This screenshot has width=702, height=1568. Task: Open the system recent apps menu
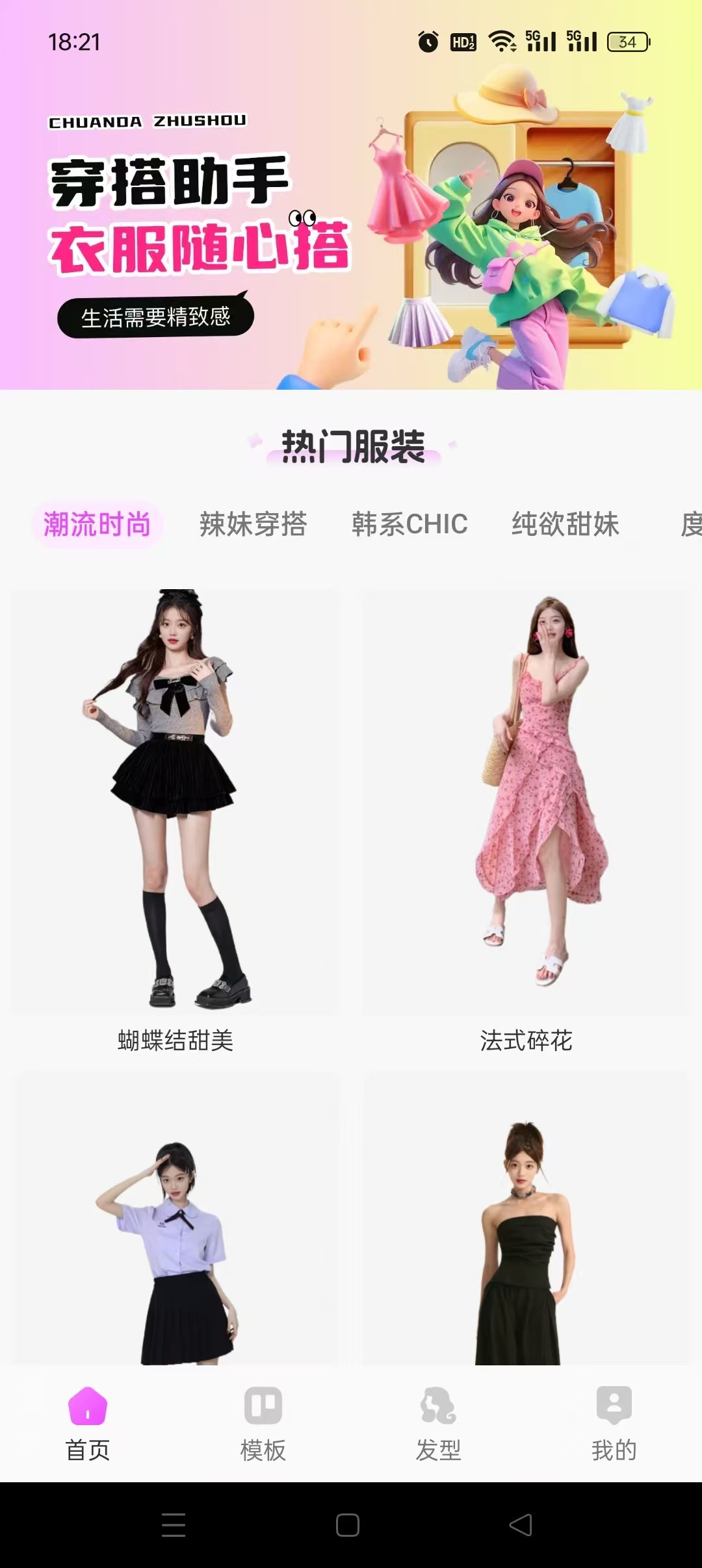pyautogui.click(x=174, y=1525)
